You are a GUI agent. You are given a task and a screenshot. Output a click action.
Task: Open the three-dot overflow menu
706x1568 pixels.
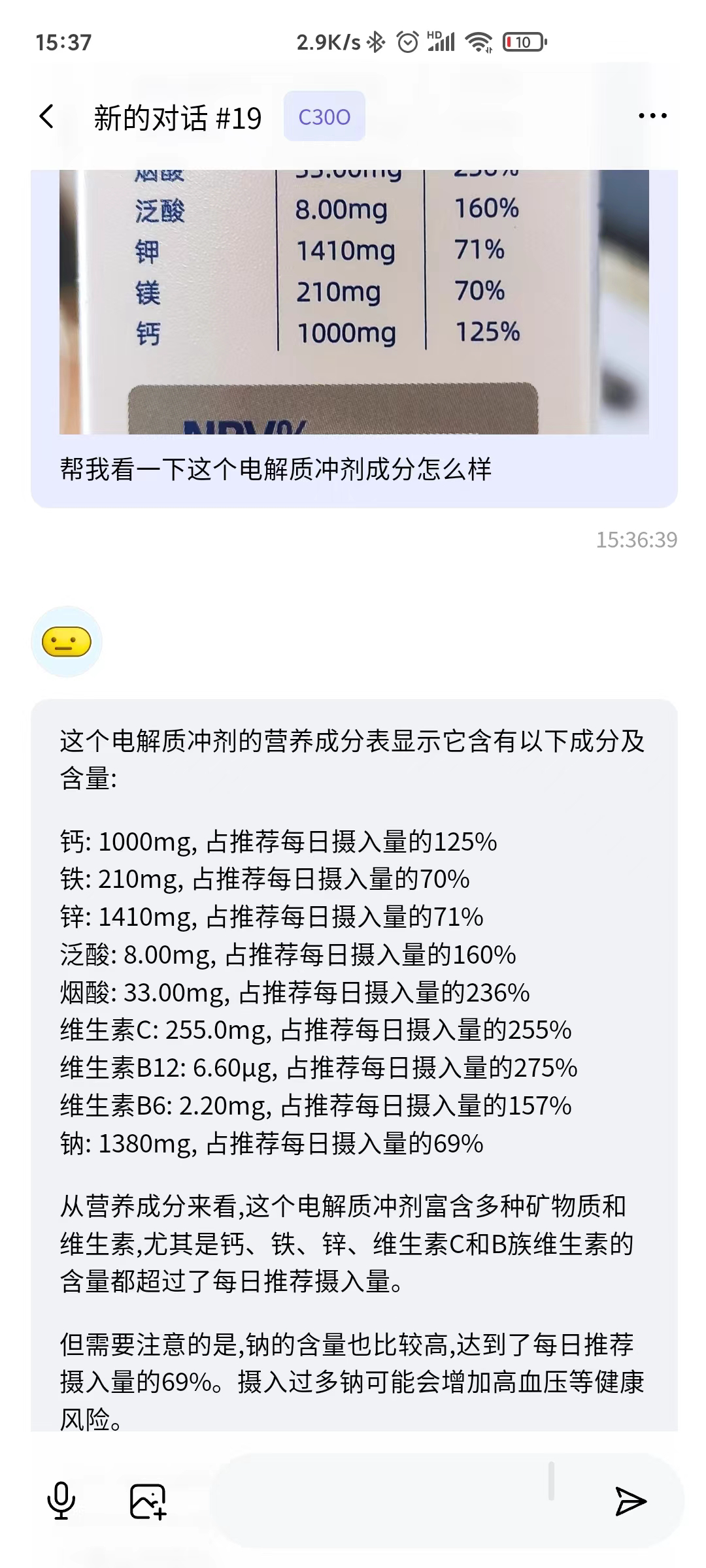coord(652,116)
